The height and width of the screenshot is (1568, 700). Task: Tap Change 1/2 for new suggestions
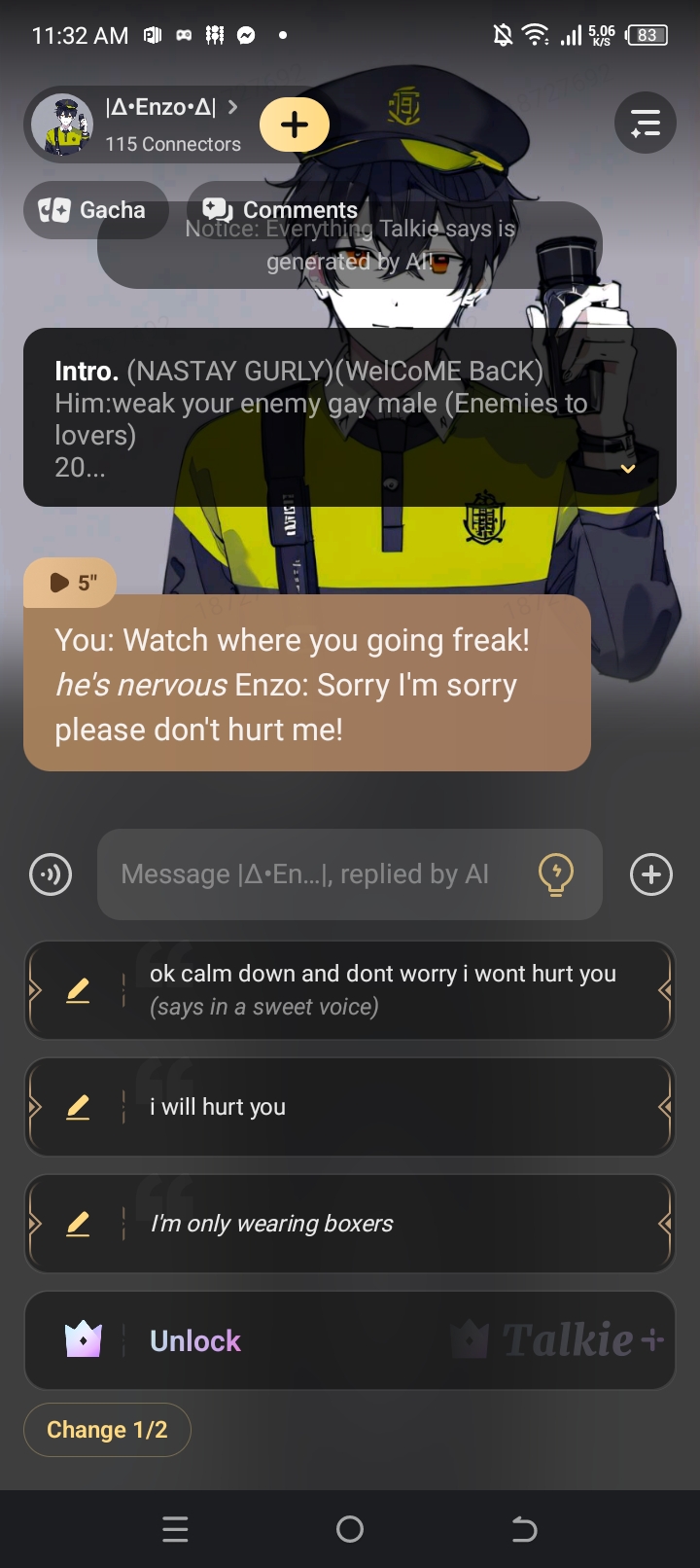click(x=107, y=1430)
